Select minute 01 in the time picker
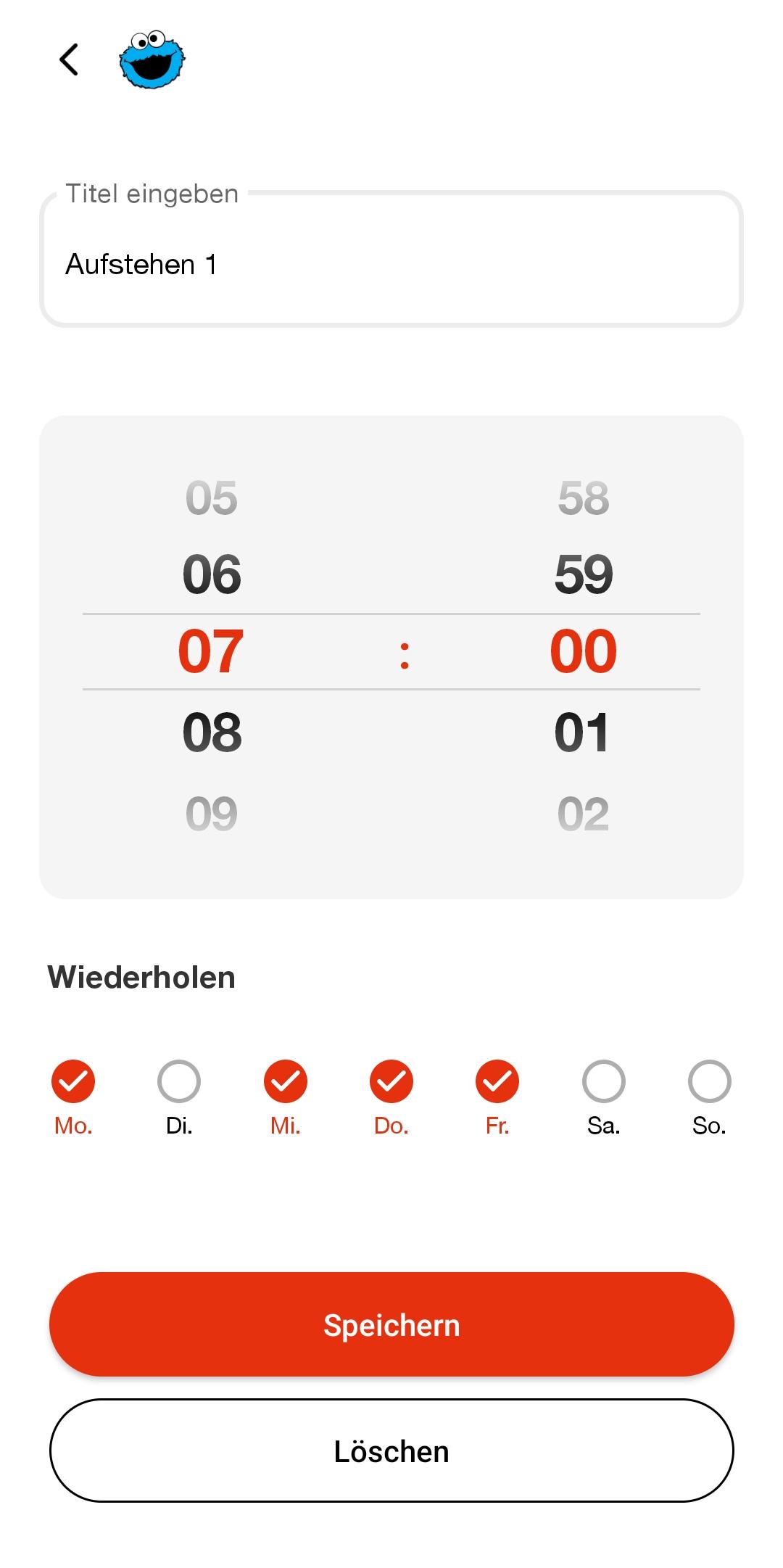 click(x=582, y=733)
